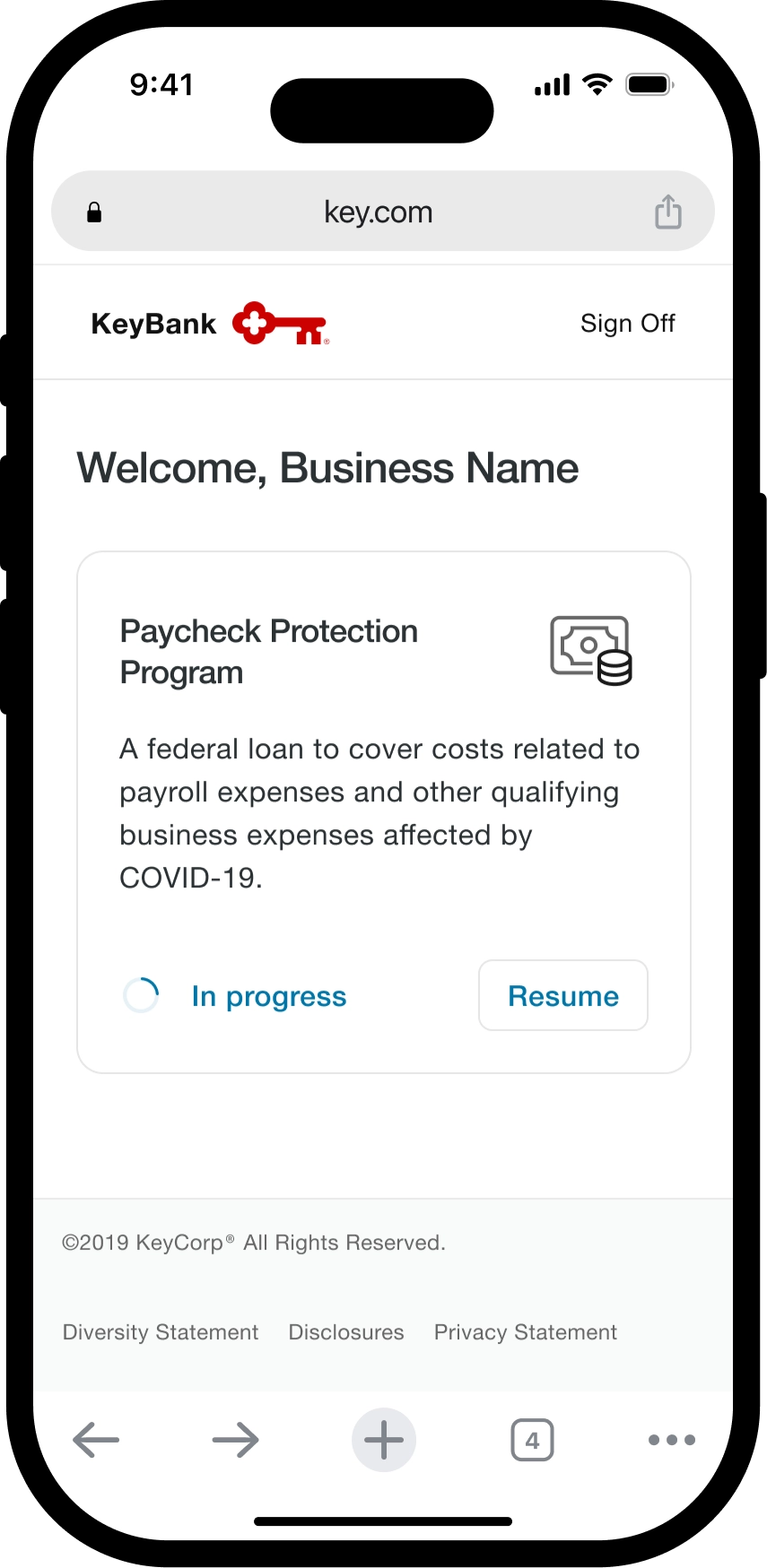
Task: Share the page from the address bar
Action: coord(667,212)
